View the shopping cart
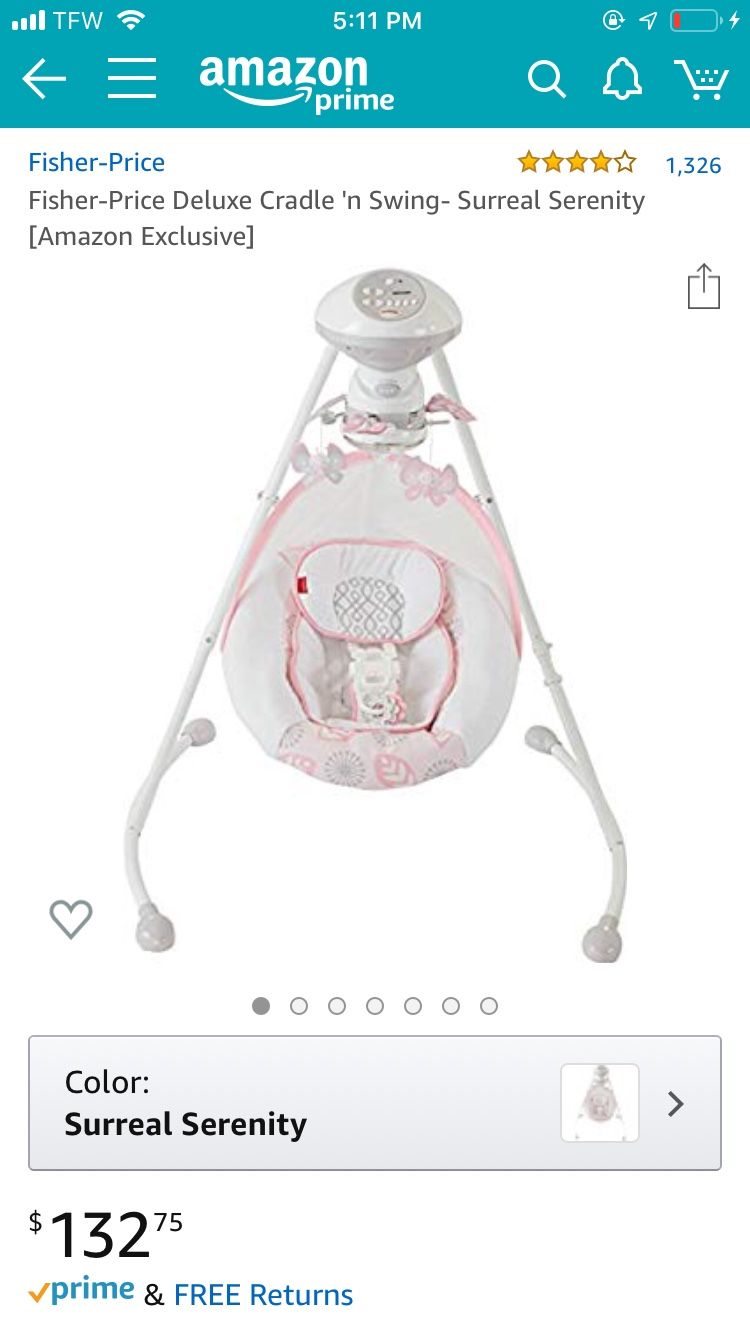This screenshot has height=1334, width=750. [701, 79]
